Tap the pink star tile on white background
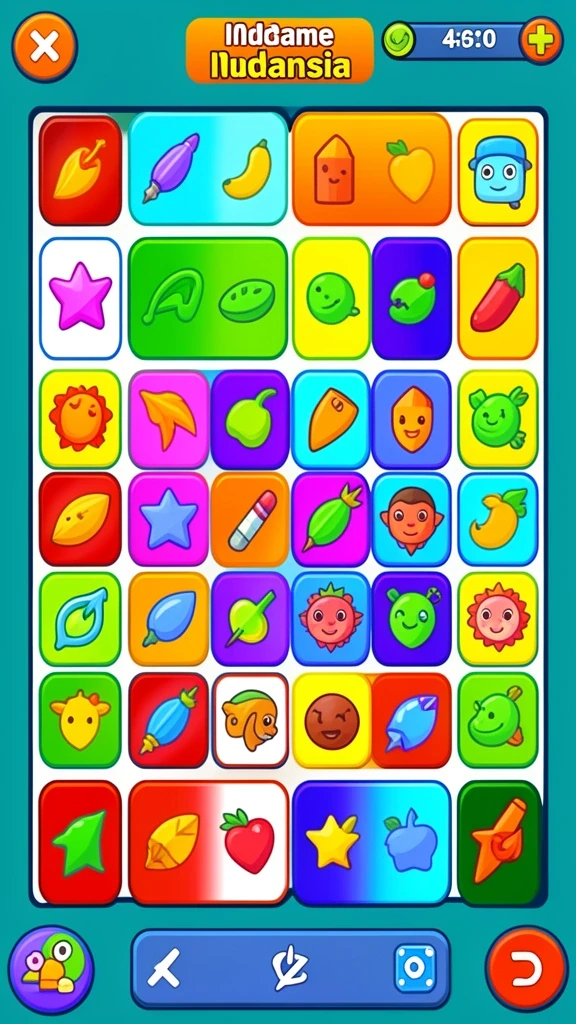 [x=80, y=299]
